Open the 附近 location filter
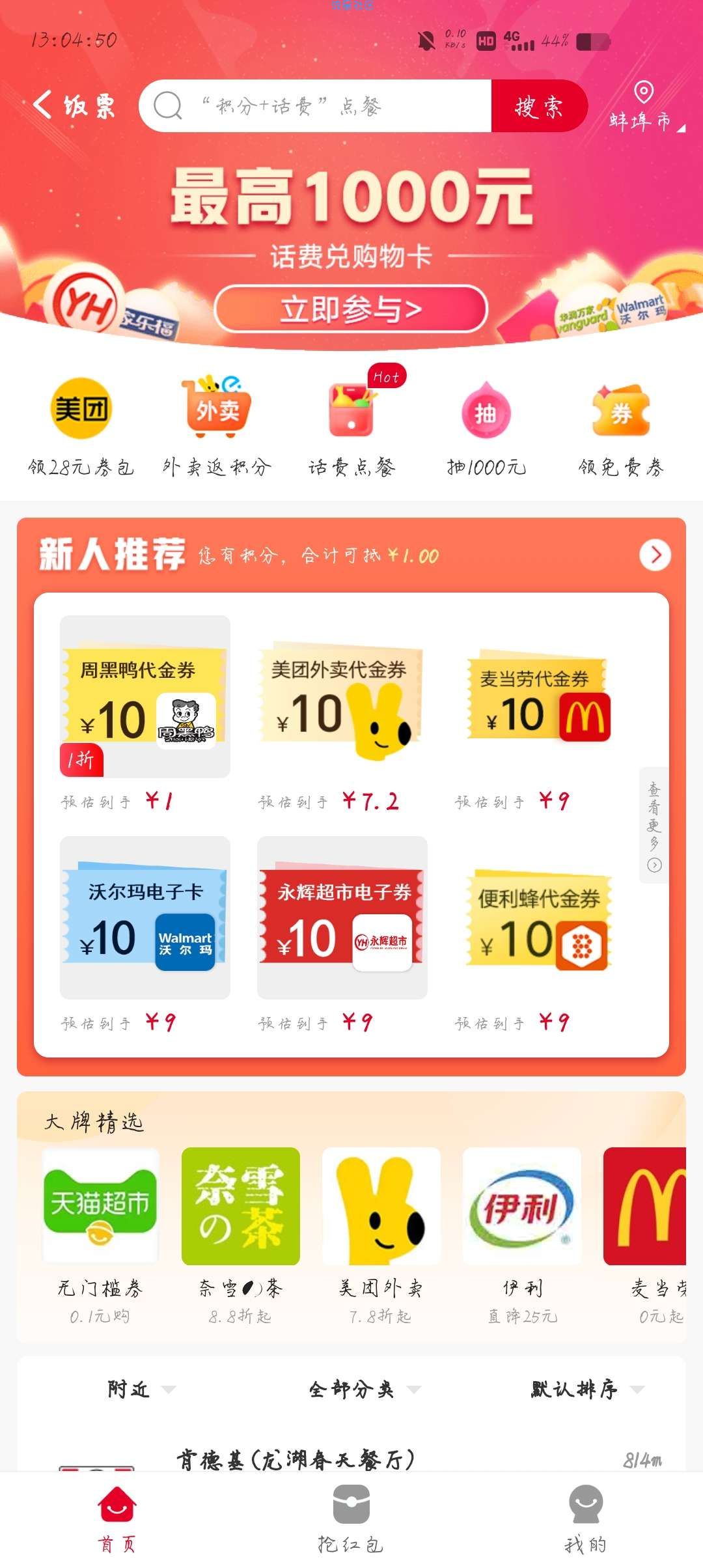Screen dimensions: 703x1568 coord(140,1390)
